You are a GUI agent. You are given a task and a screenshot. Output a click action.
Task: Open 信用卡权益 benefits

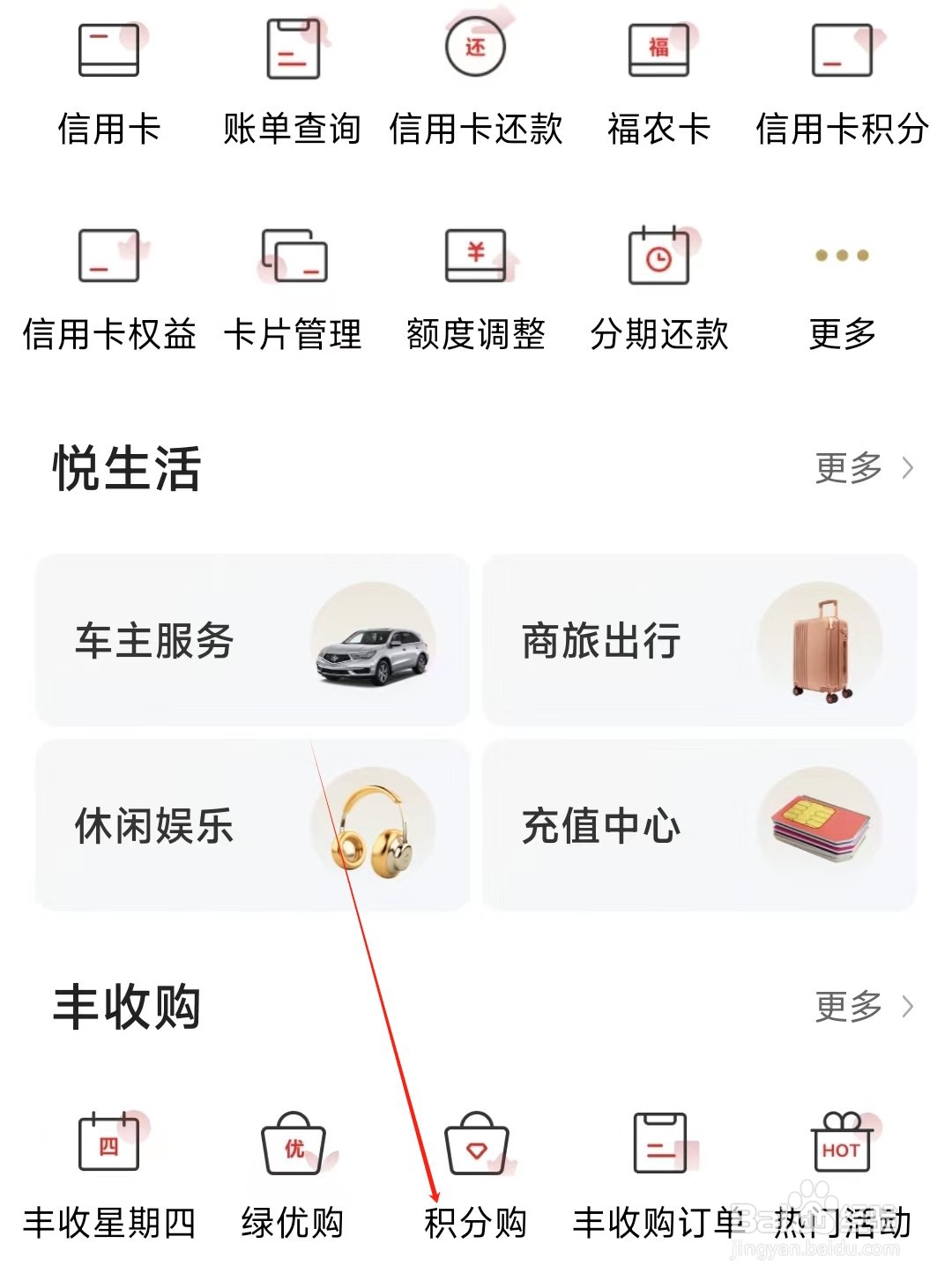pyautogui.click(x=108, y=287)
